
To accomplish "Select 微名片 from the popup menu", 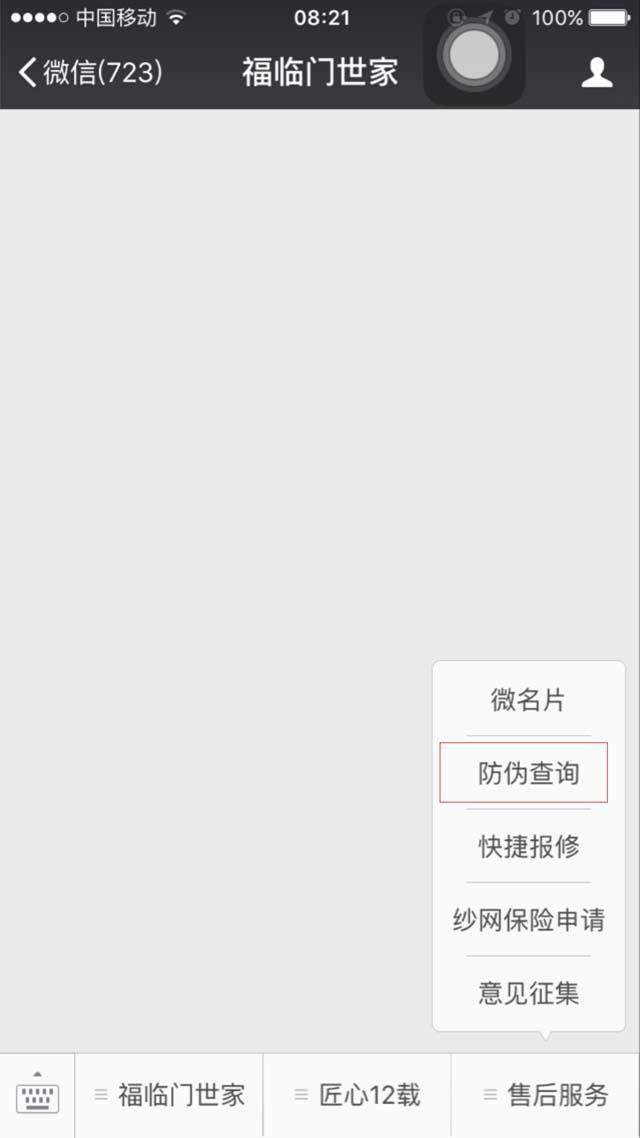I will coord(528,700).
